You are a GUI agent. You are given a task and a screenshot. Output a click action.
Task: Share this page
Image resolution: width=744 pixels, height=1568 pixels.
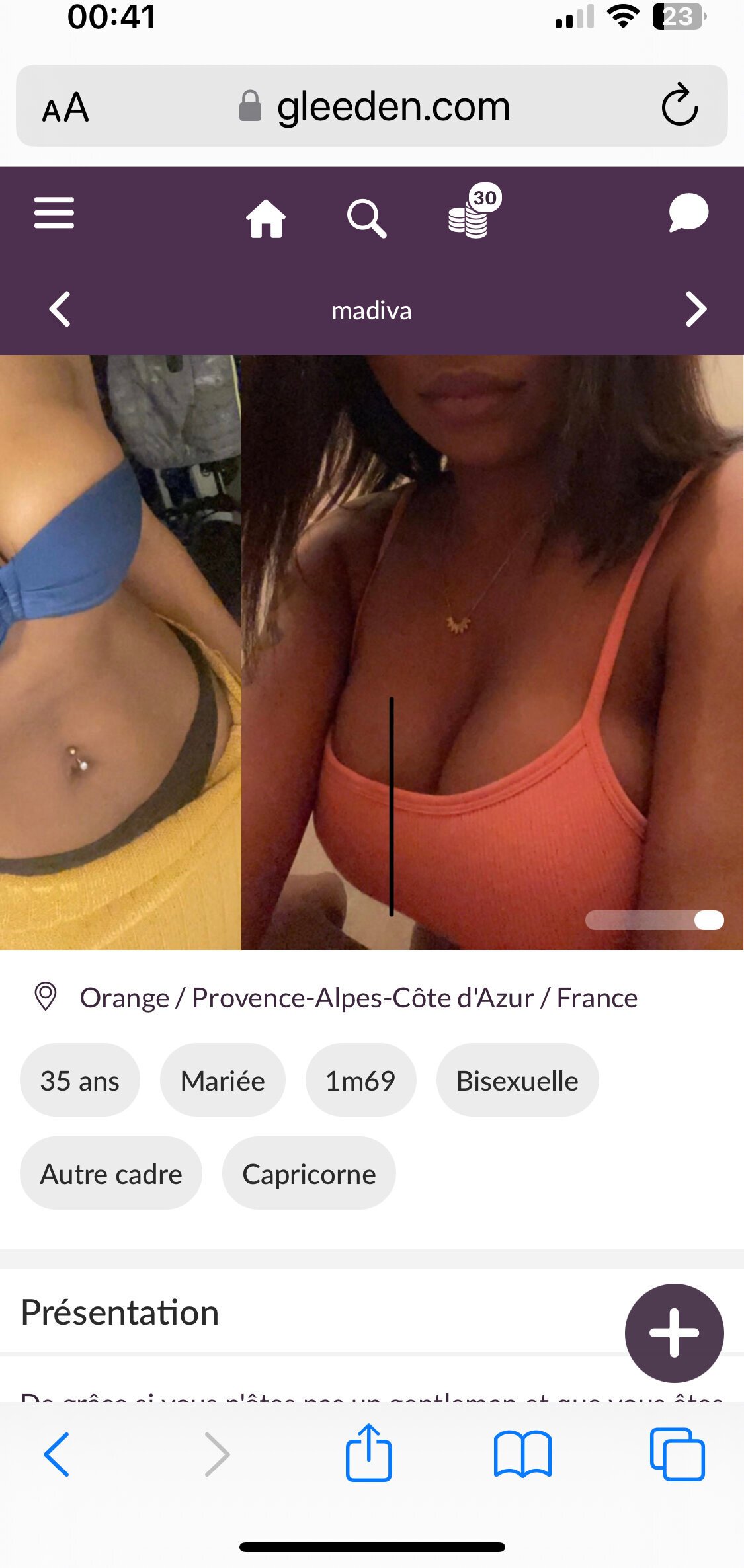click(368, 1452)
